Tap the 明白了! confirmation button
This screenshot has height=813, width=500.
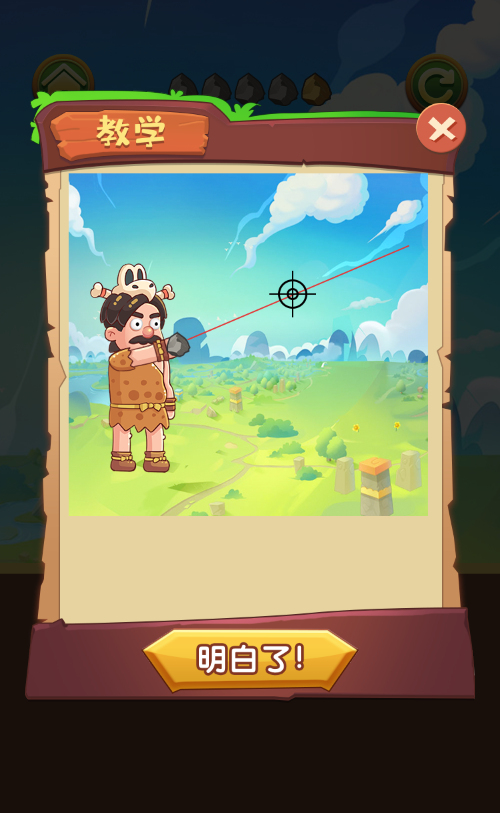coord(250,660)
